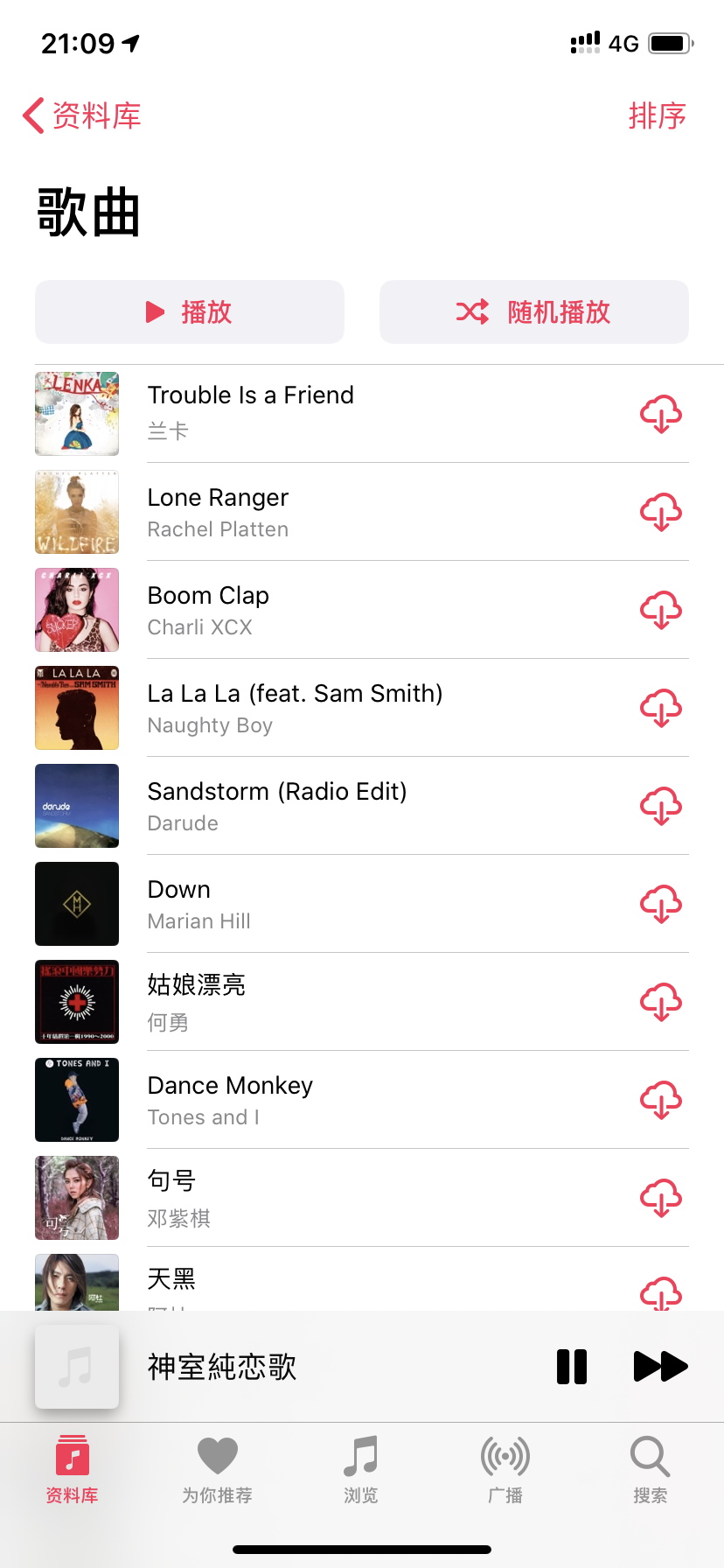Switch to the 为你推荐 tab
724x1568 pixels.
217,1470
